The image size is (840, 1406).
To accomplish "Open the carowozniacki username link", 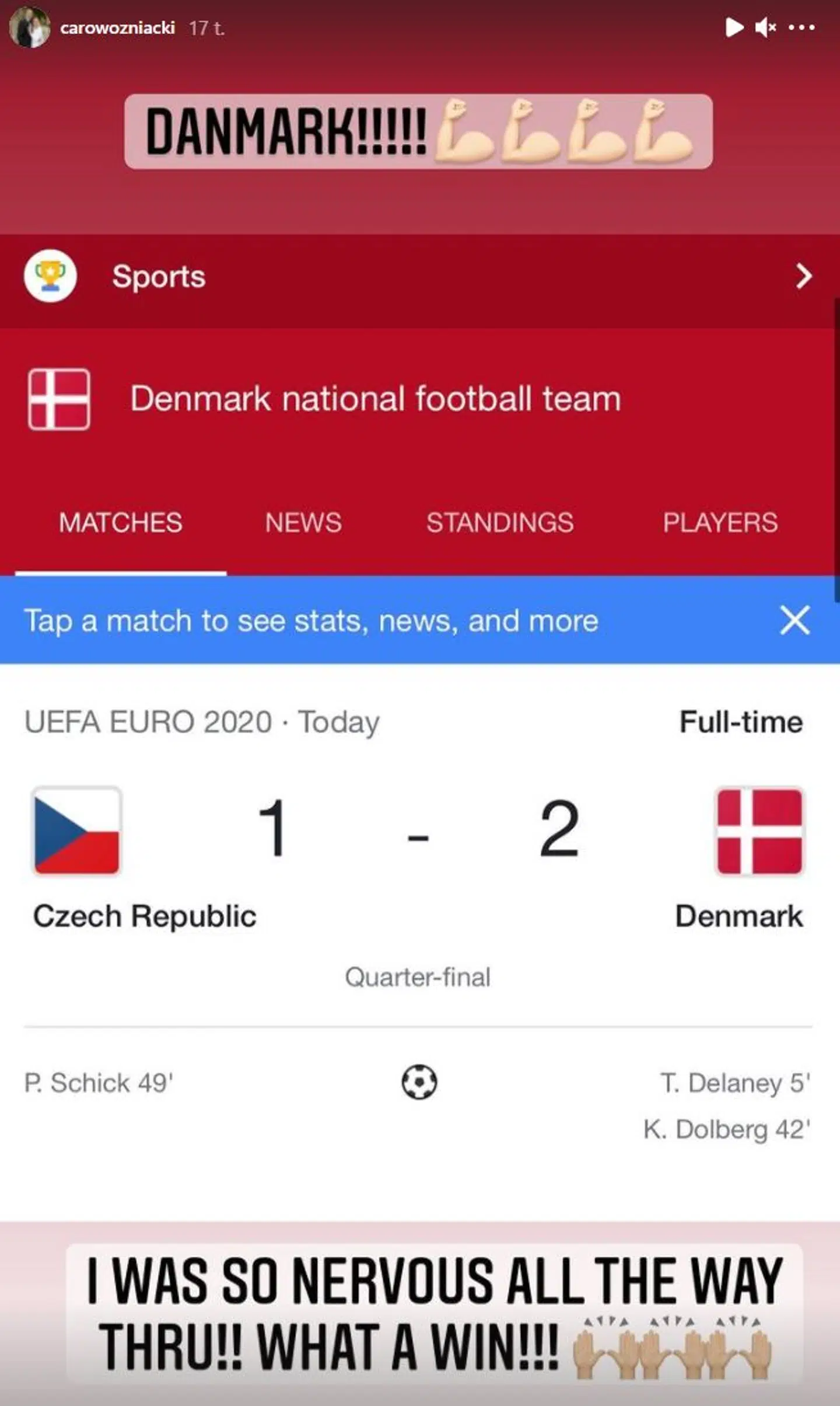I will (x=117, y=28).
